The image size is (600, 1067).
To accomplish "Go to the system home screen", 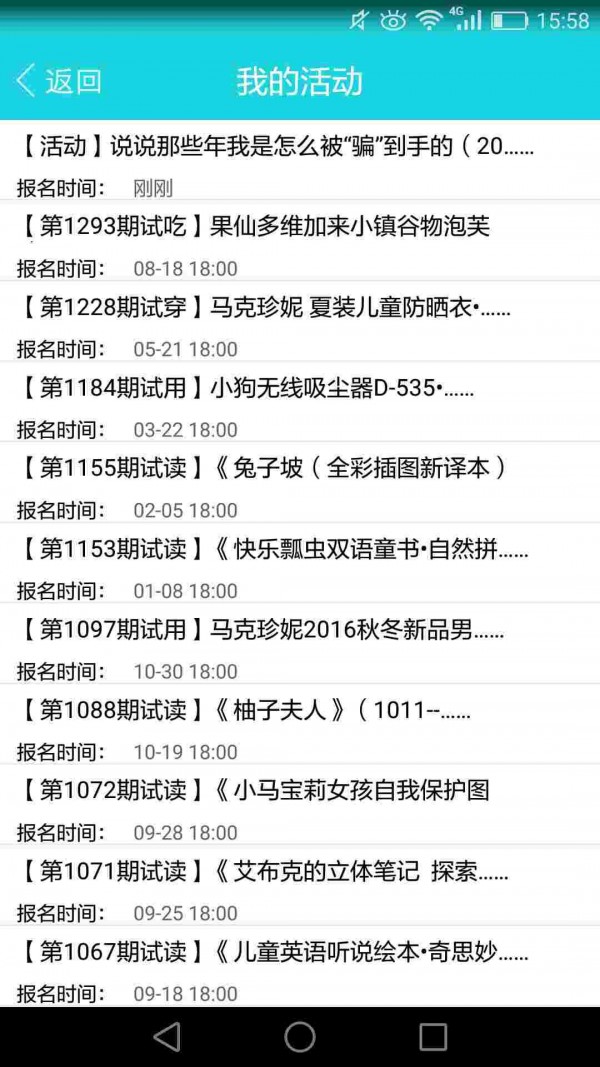I will pos(300,1036).
